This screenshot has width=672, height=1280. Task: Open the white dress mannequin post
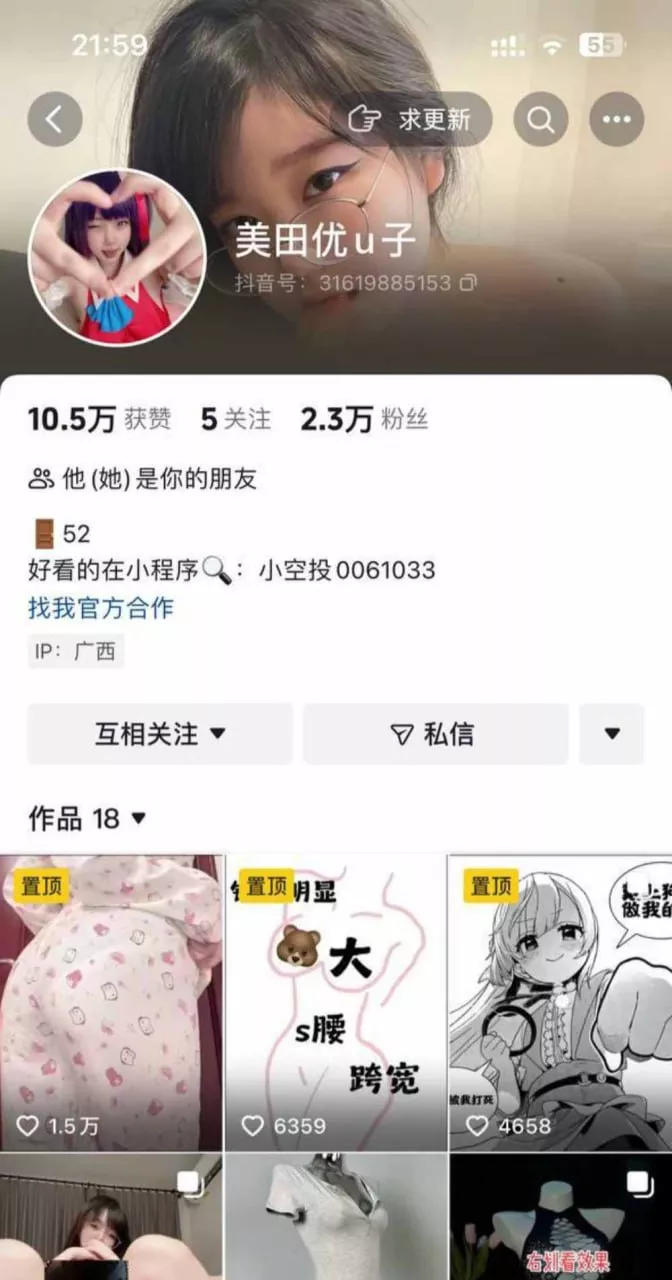(x=336, y=1218)
